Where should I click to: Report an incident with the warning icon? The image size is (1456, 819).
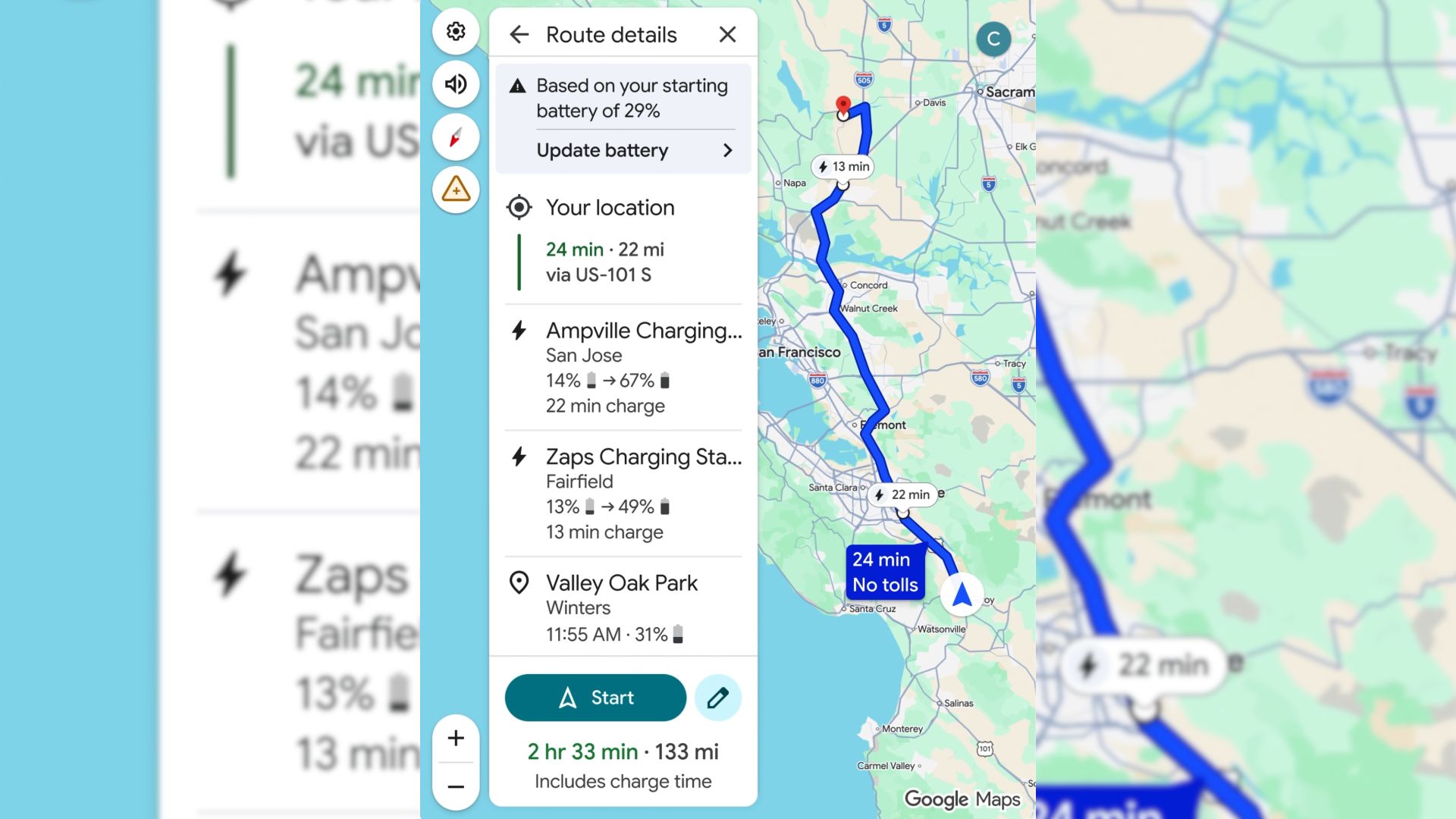point(456,190)
